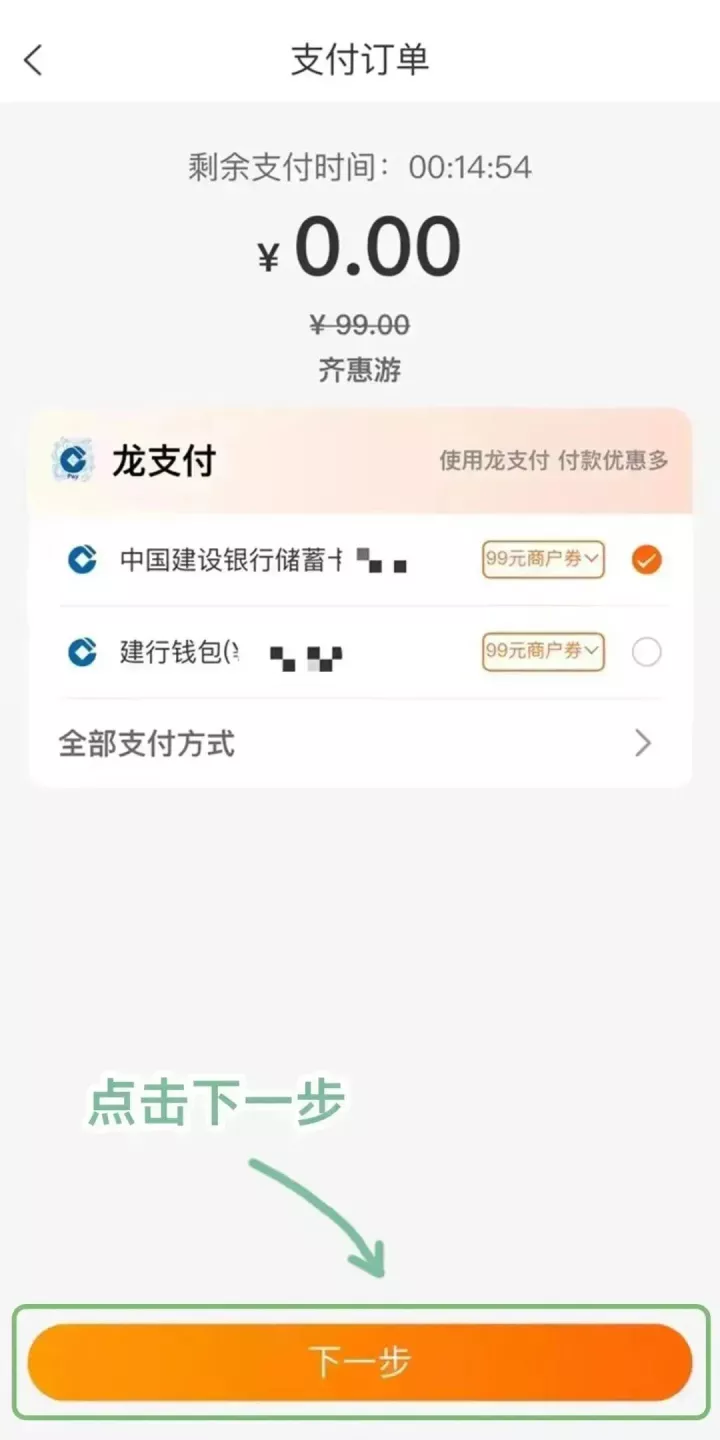The width and height of the screenshot is (720, 1440).
Task: Tap the 下一步 button to continue
Action: tap(360, 1362)
